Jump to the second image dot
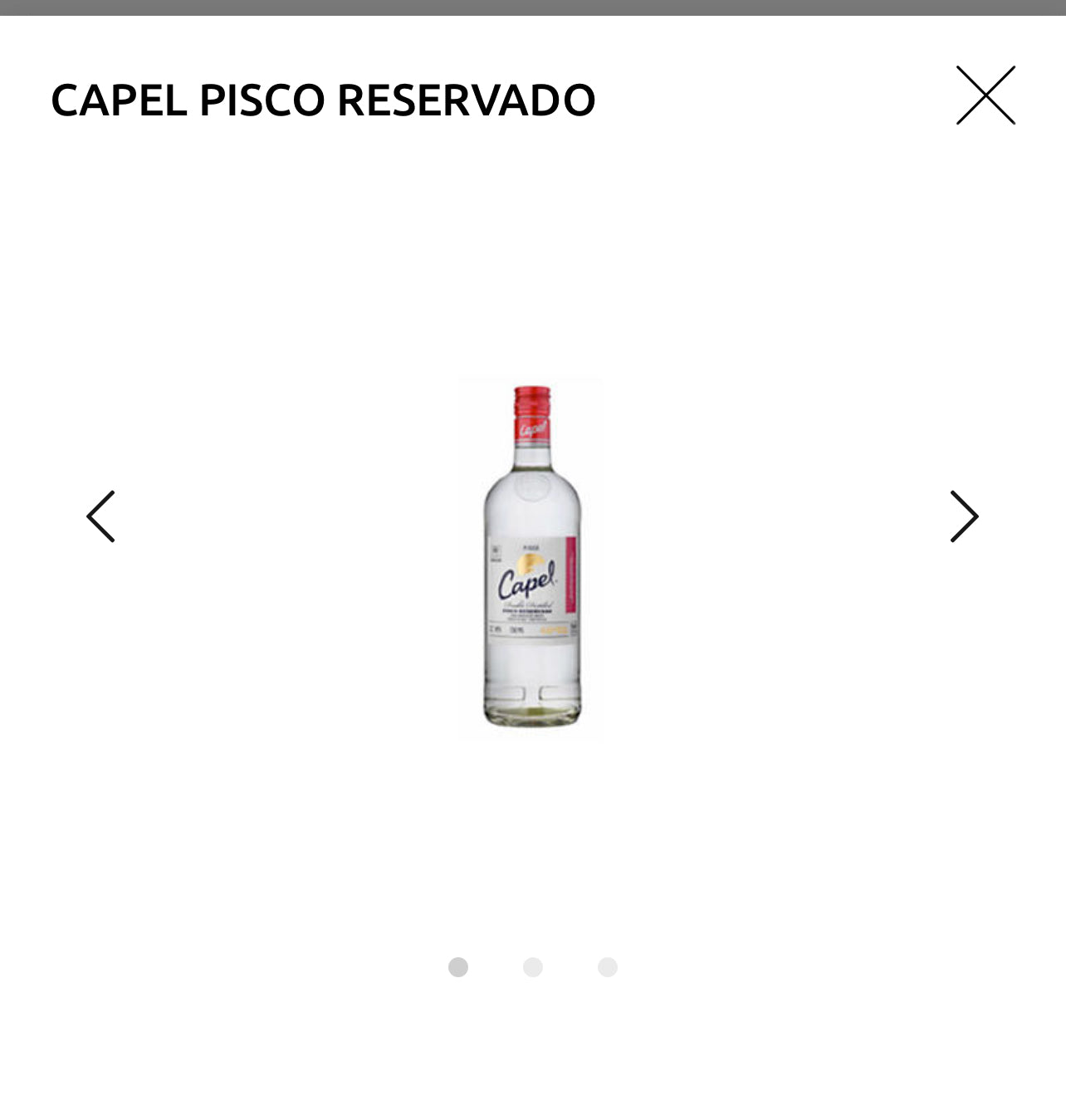 pos(533,967)
